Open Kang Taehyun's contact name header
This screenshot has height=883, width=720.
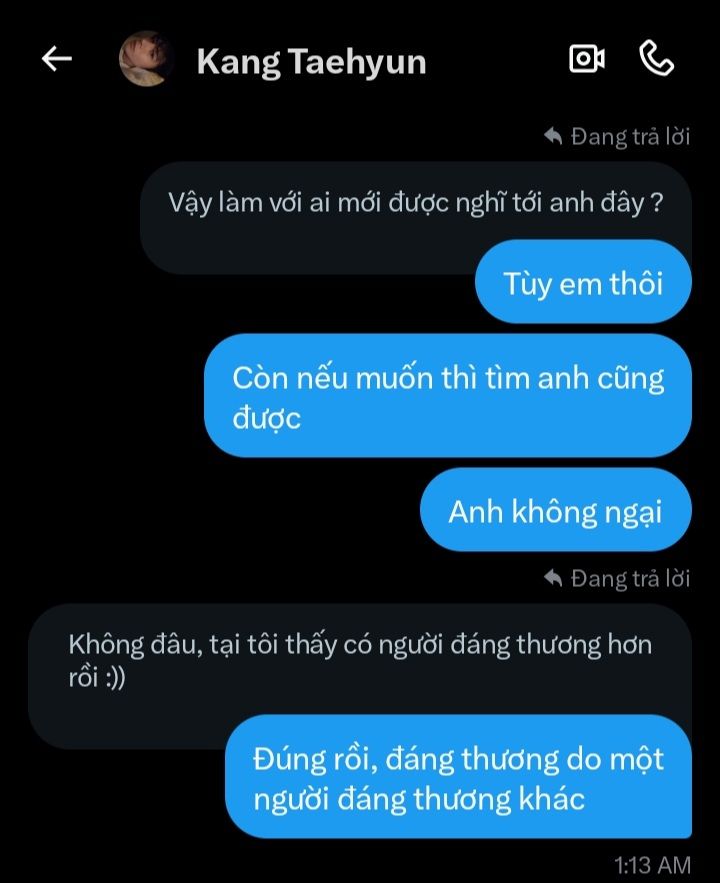click(311, 62)
